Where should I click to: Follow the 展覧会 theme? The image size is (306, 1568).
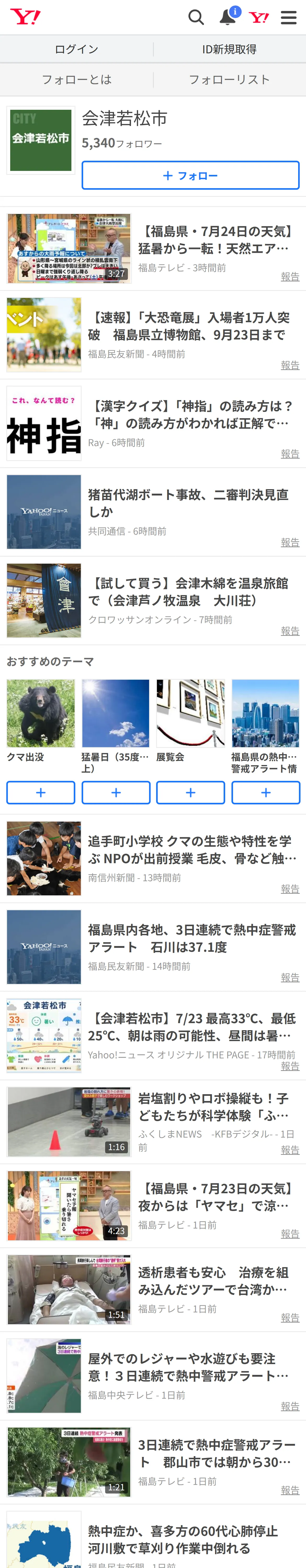tap(190, 793)
